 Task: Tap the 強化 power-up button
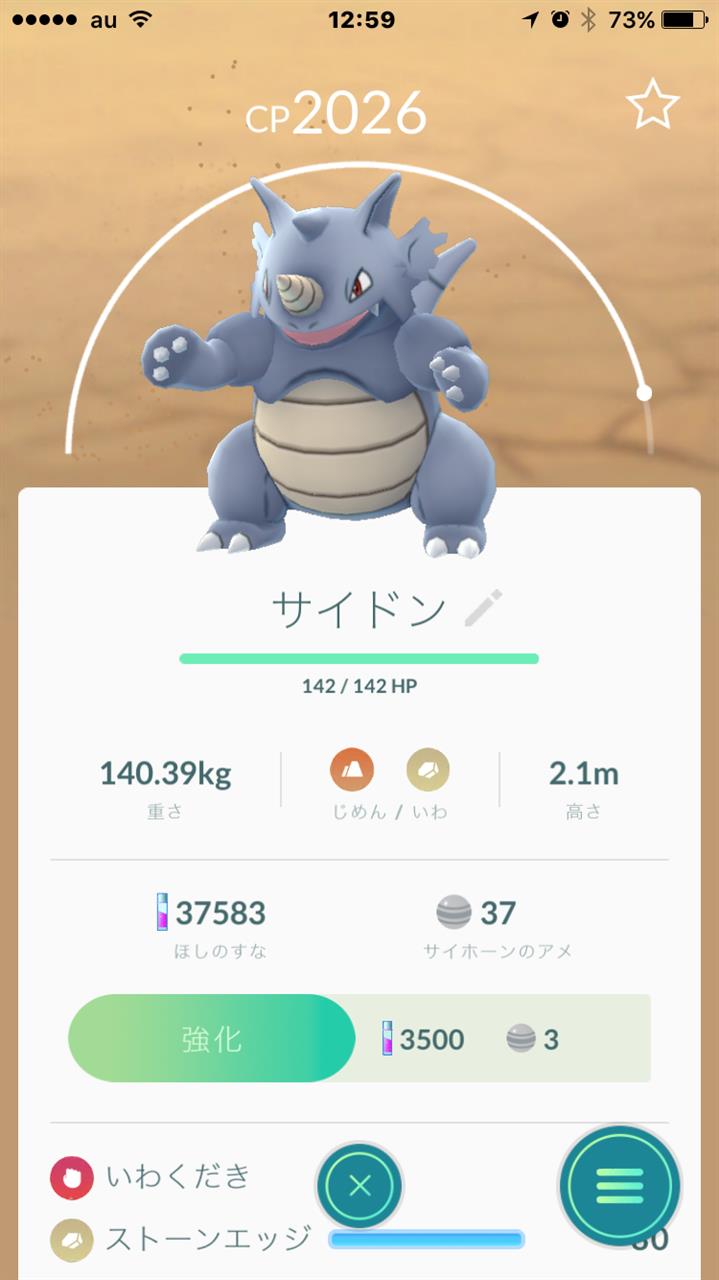[x=212, y=1038]
